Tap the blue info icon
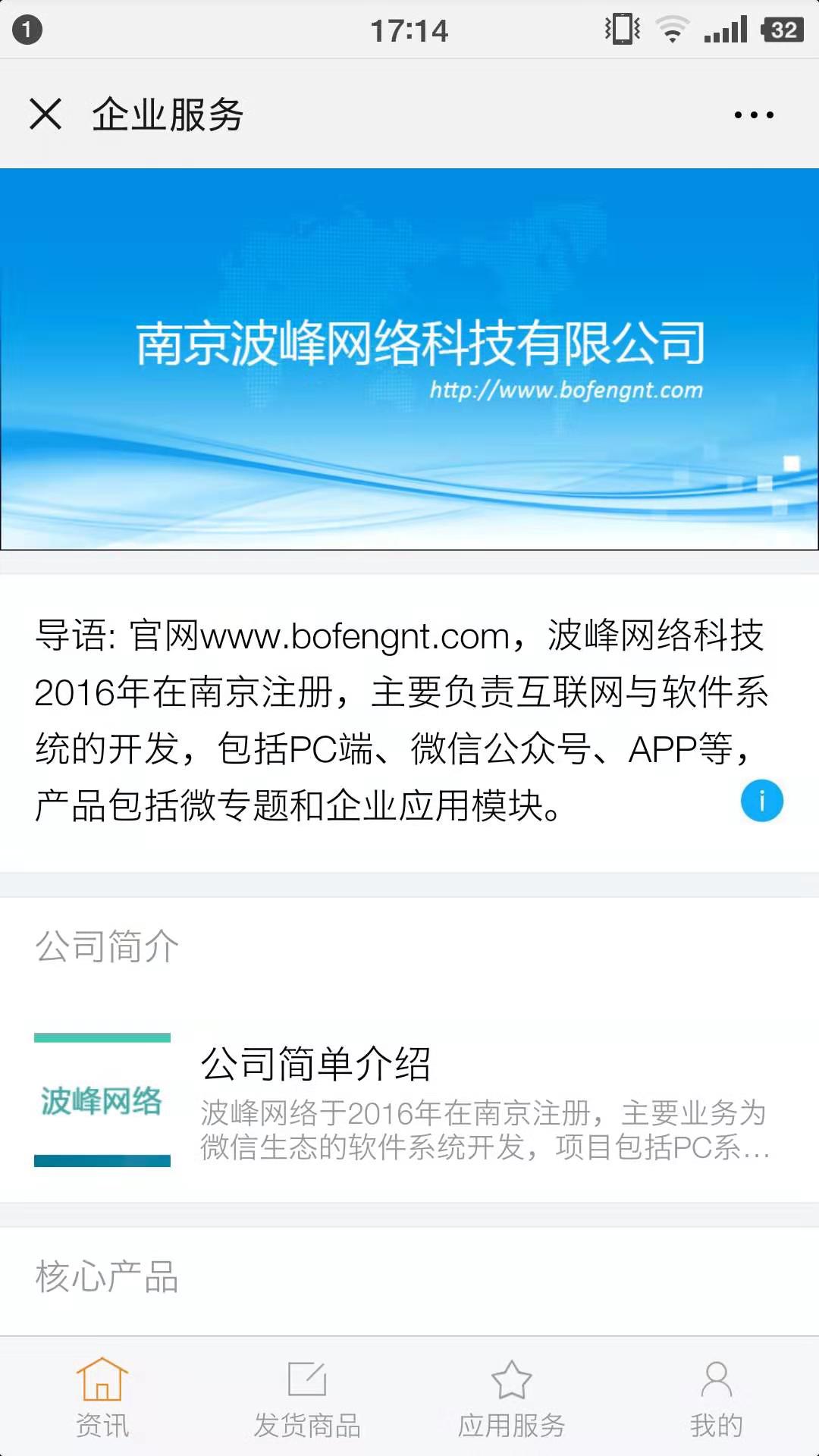 point(761,801)
